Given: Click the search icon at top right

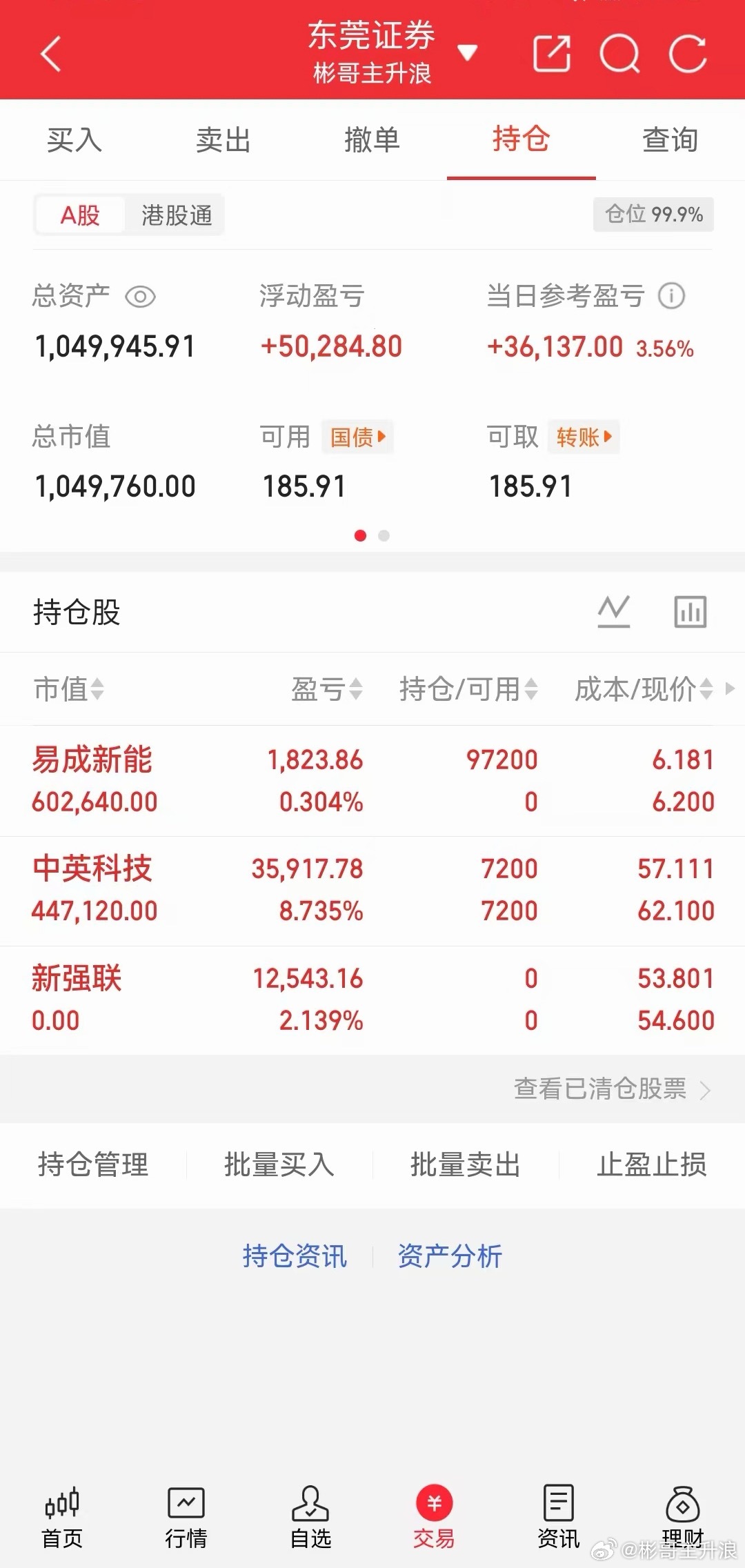Looking at the screenshot, I should [x=620, y=54].
